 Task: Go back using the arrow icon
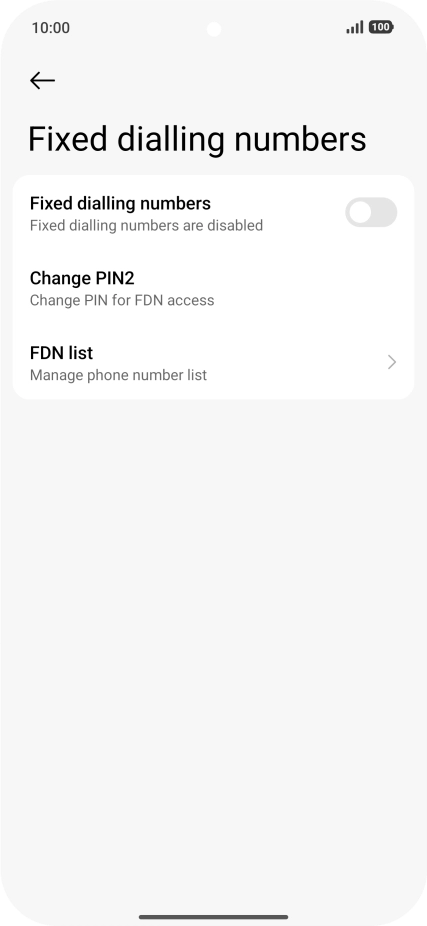43,80
